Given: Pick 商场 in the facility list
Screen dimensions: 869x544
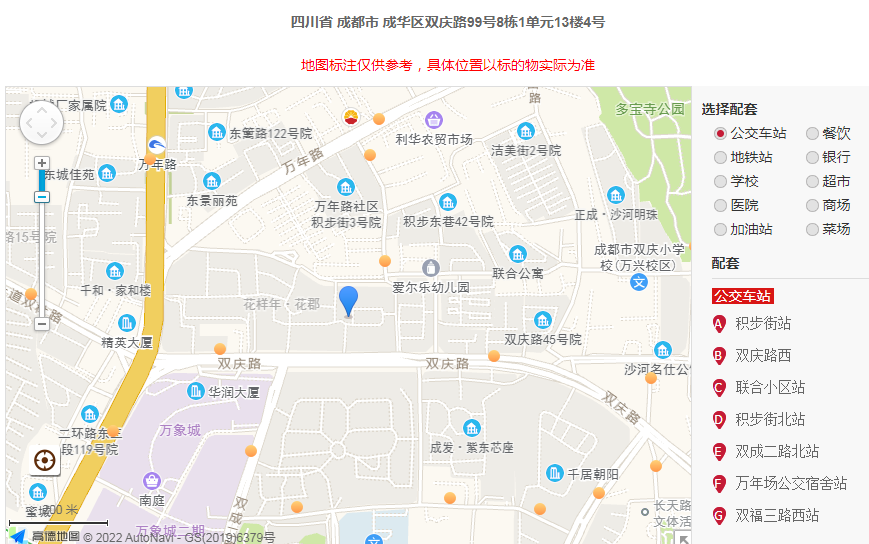Looking at the screenshot, I should point(813,205).
